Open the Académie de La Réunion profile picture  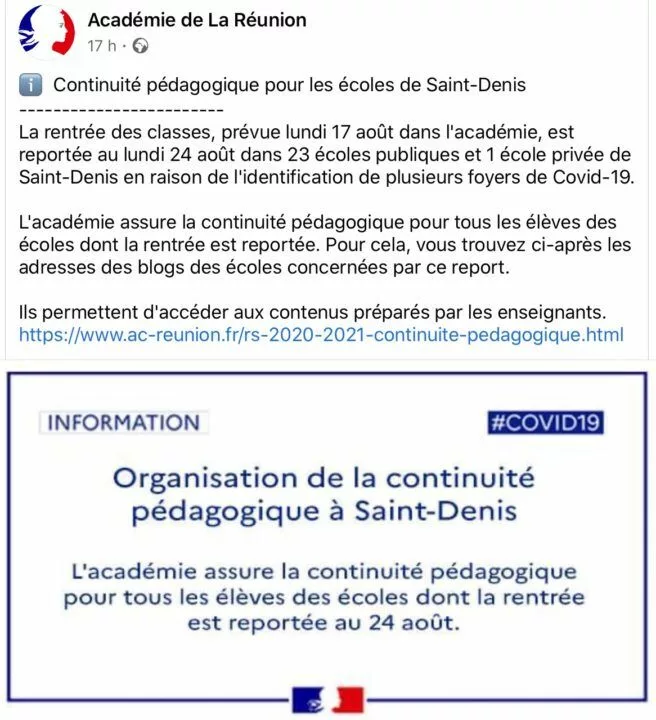[46, 32]
